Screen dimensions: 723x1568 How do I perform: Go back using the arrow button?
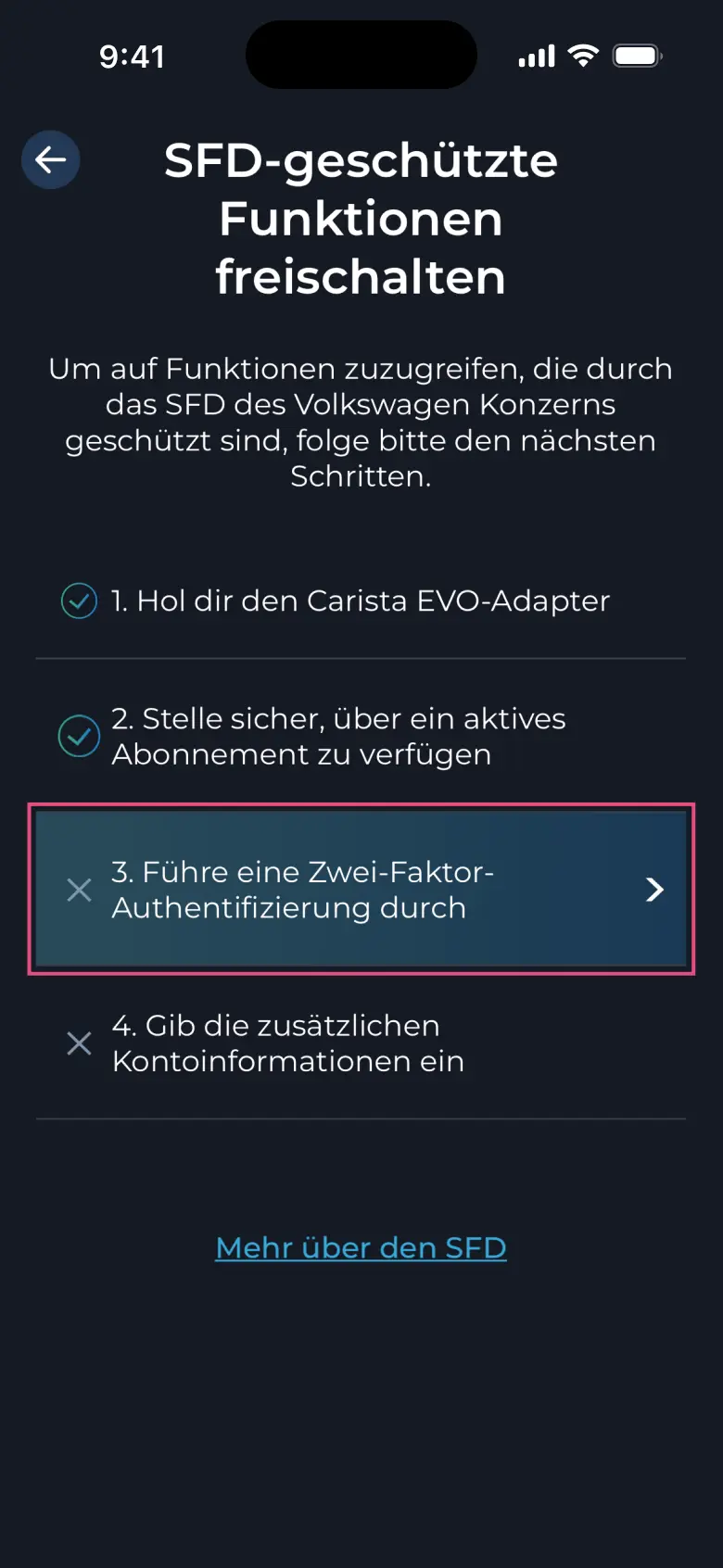51,160
